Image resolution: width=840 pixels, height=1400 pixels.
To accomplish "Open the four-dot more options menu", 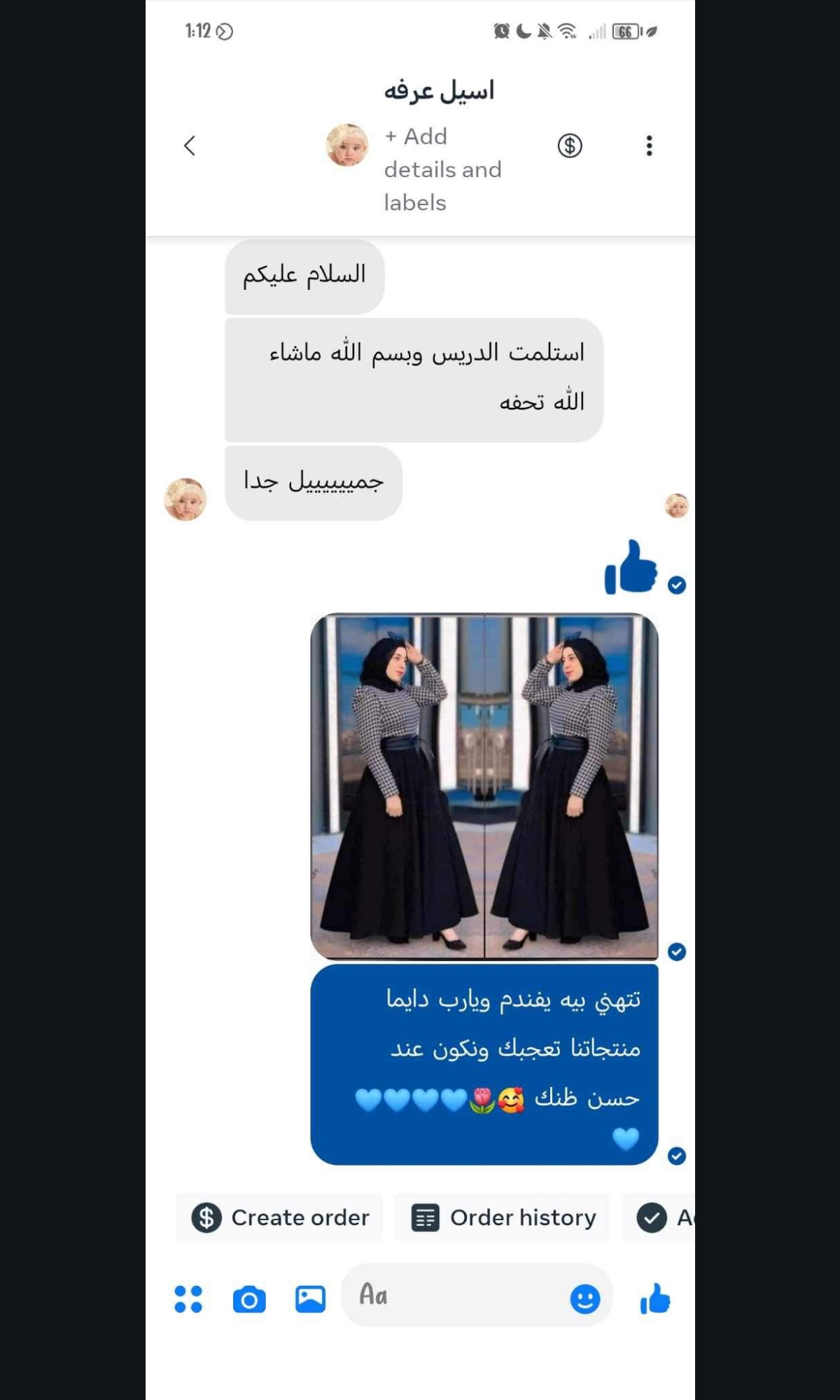I will pyautogui.click(x=188, y=1299).
